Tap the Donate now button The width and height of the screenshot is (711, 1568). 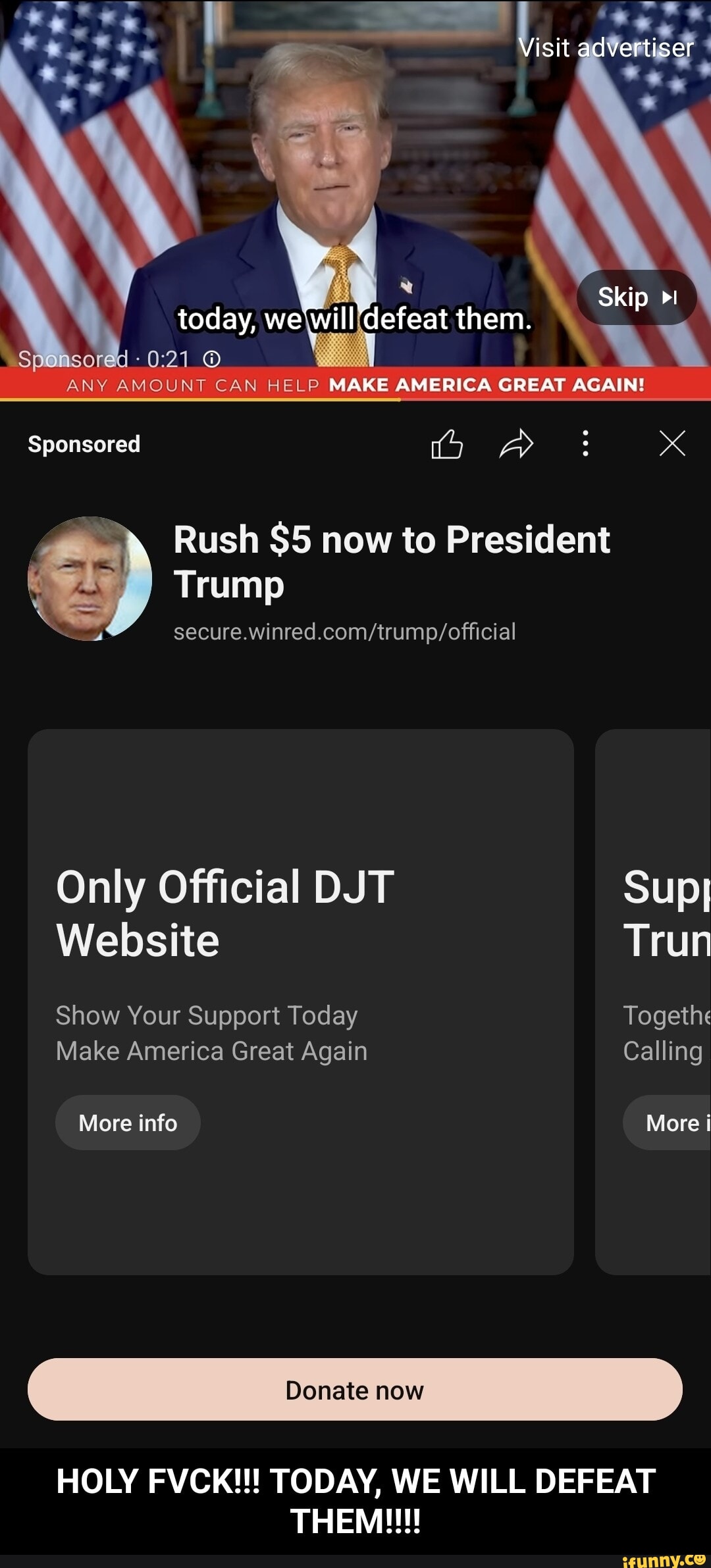tap(355, 1390)
